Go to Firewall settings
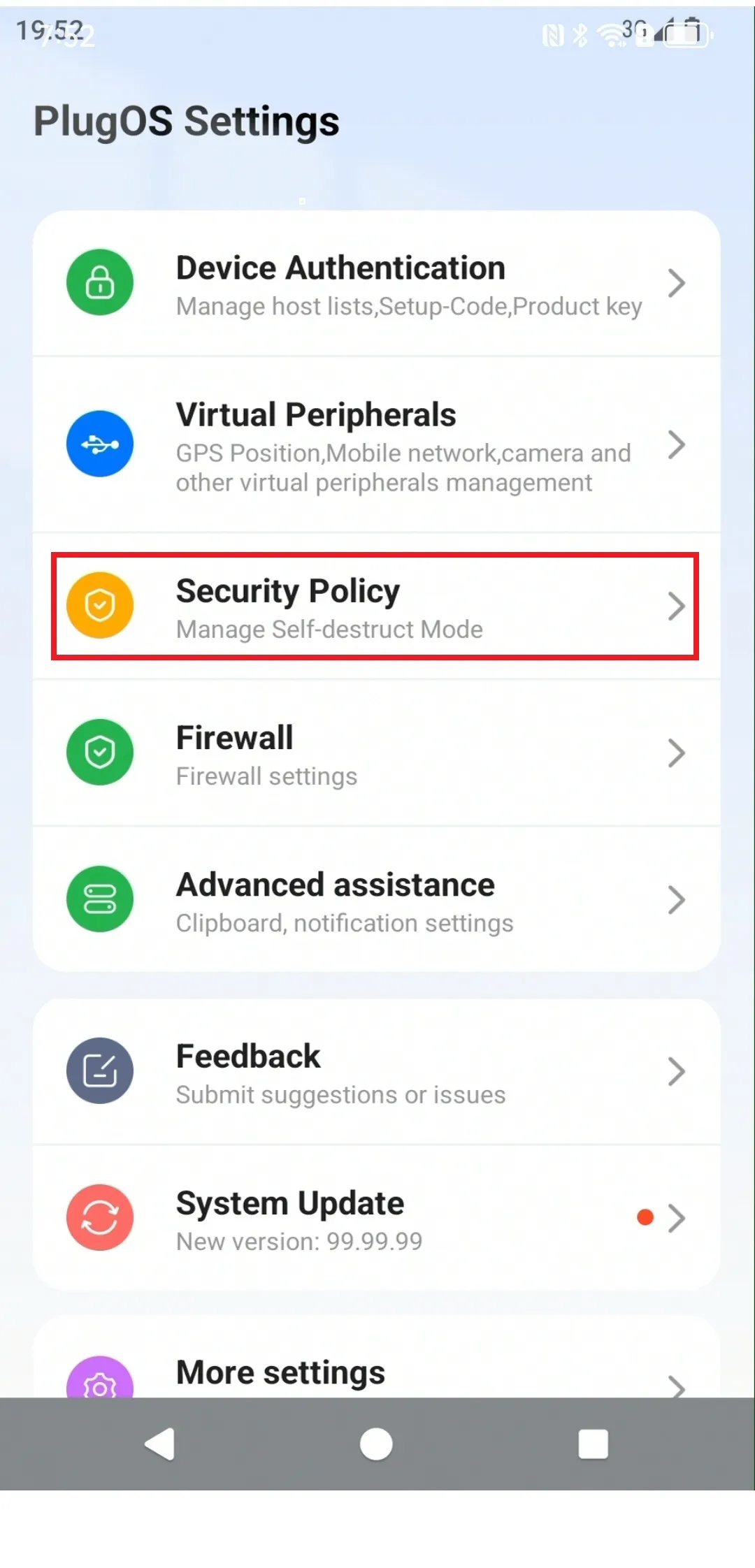Viewport: 755px width, 1568px height. [x=376, y=753]
